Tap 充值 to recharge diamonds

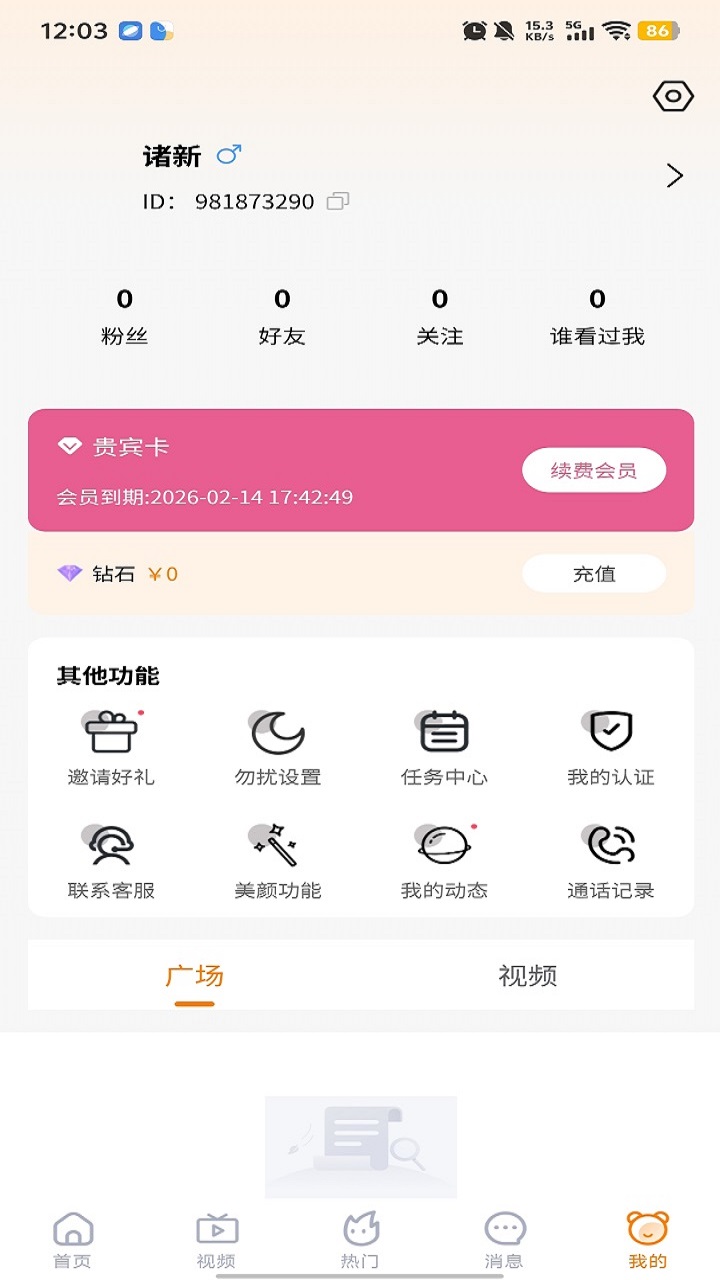point(594,573)
